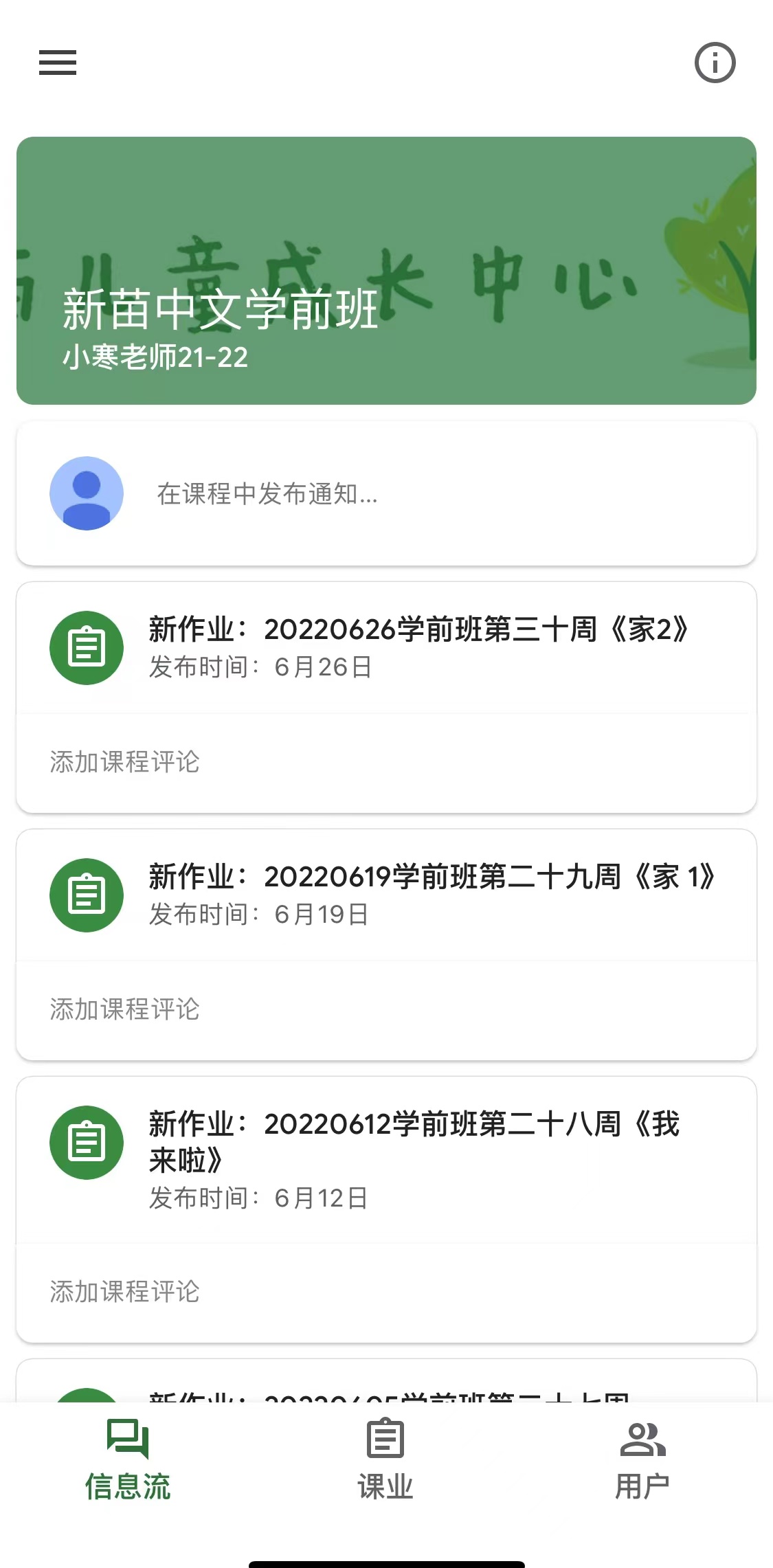Open the class info icon

click(x=715, y=63)
